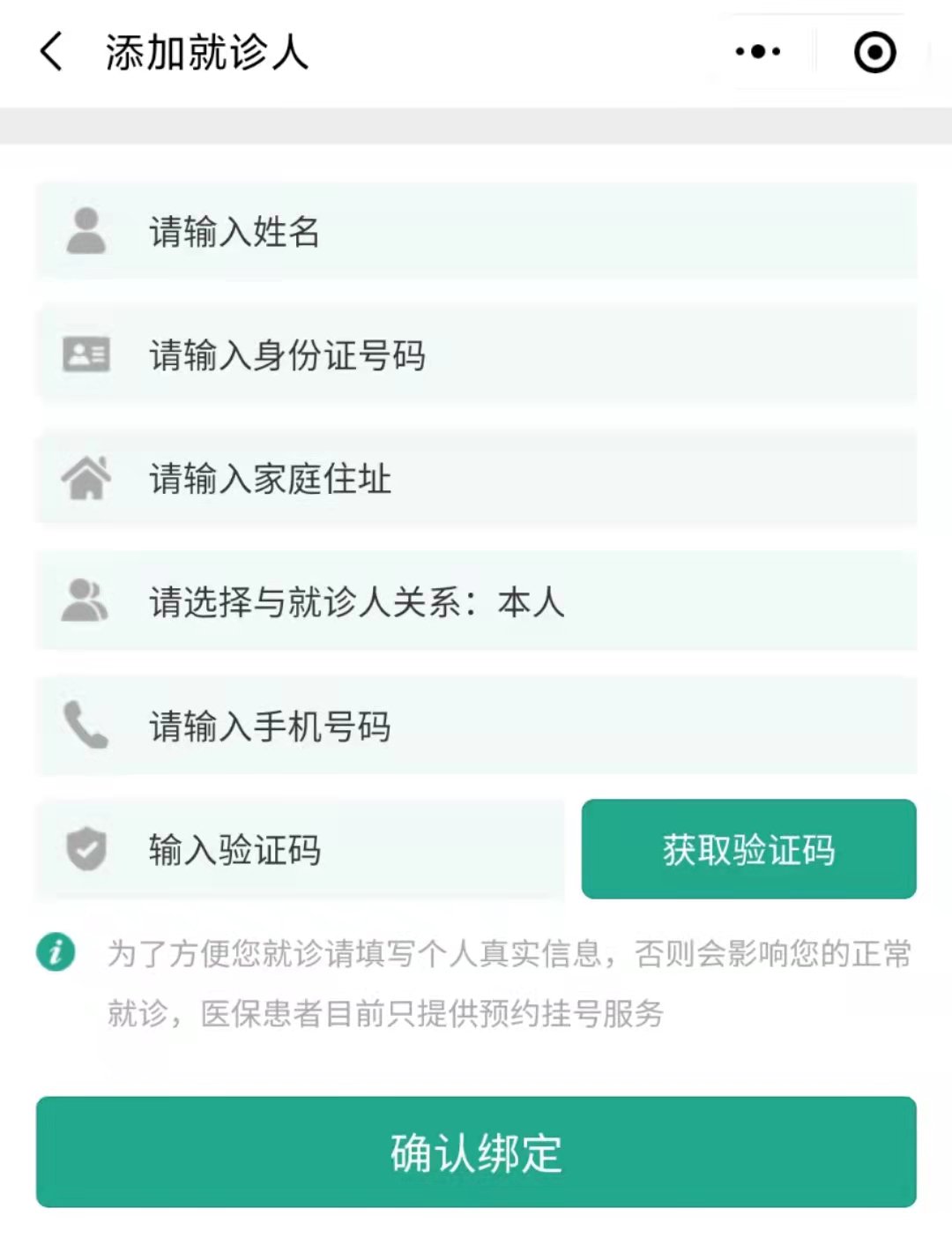Focus the 请输入姓名 name field

click(x=476, y=232)
